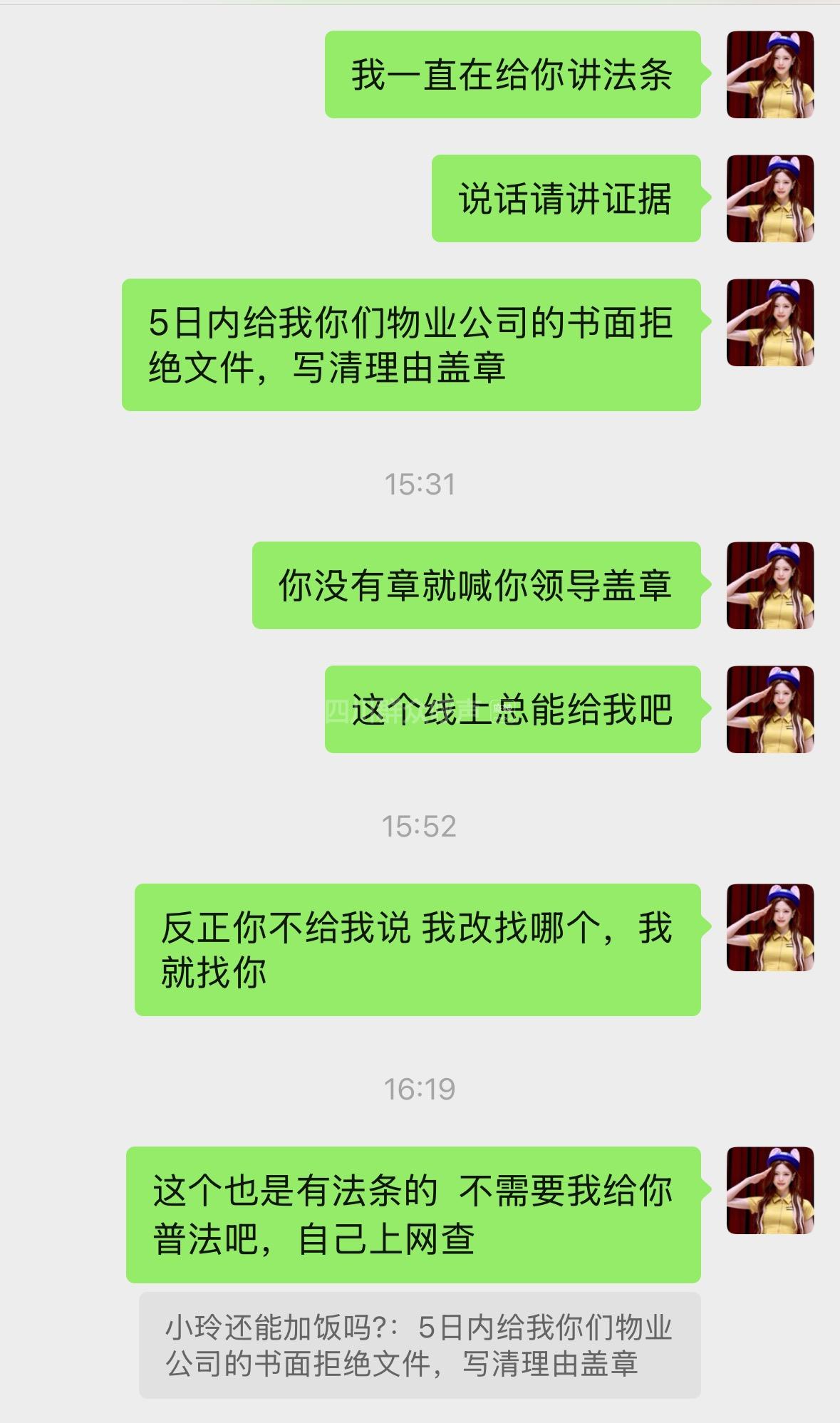
Task: Tap the avatar beside "我一直在给你讲法条"
Action: (x=769, y=75)
